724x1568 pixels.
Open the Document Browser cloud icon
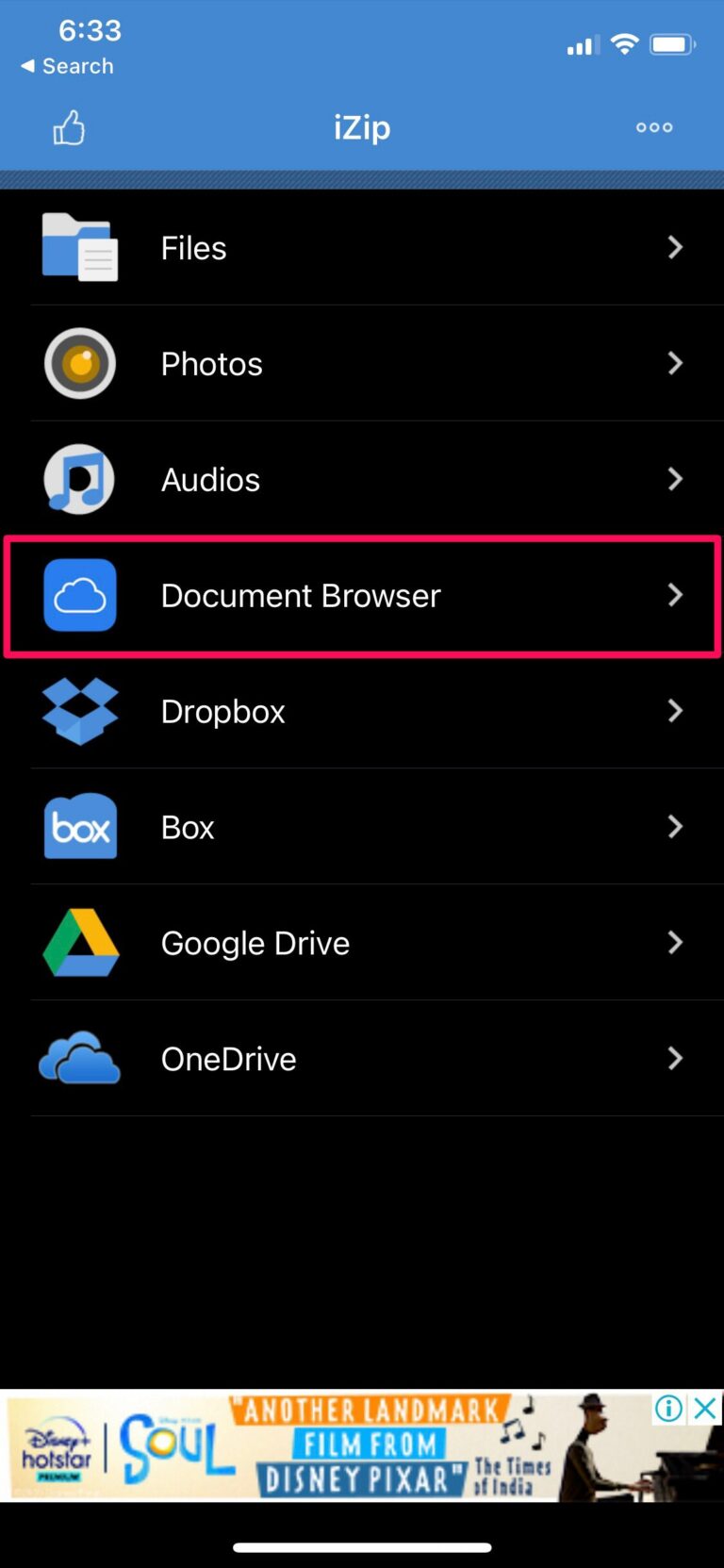pyautogui.click(x=80, y=595)
